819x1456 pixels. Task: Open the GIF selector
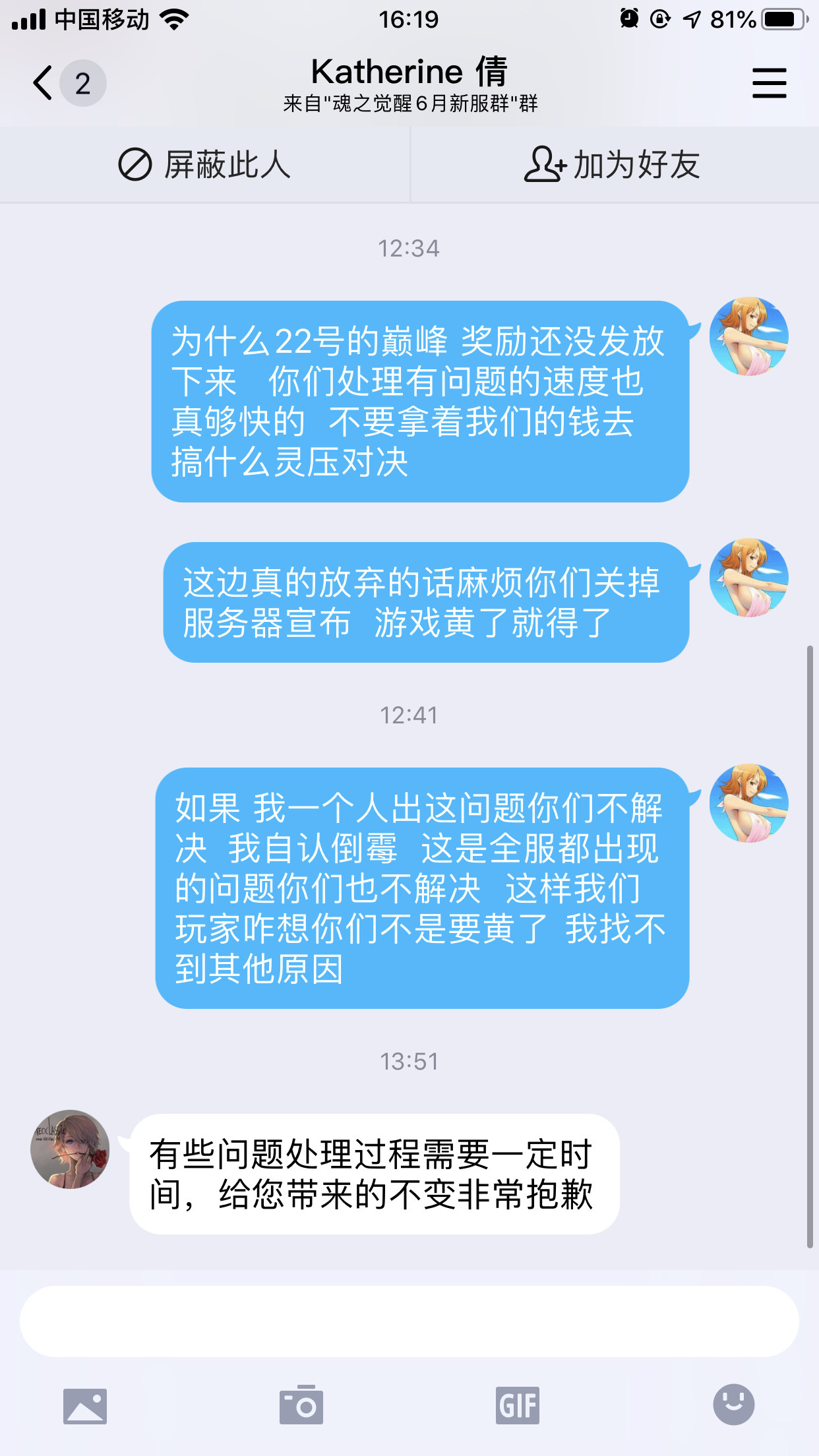[x=518, y=1405]
